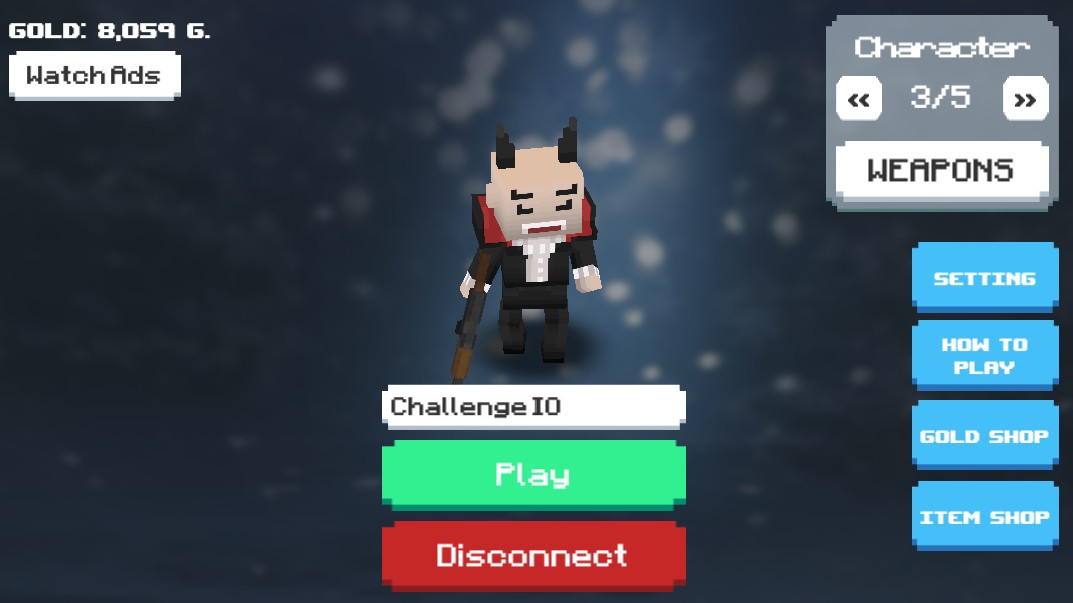Open the Item Shop
Image resolution: width=1073 pixels, height=603 pixels.
(x=984, y=517)
